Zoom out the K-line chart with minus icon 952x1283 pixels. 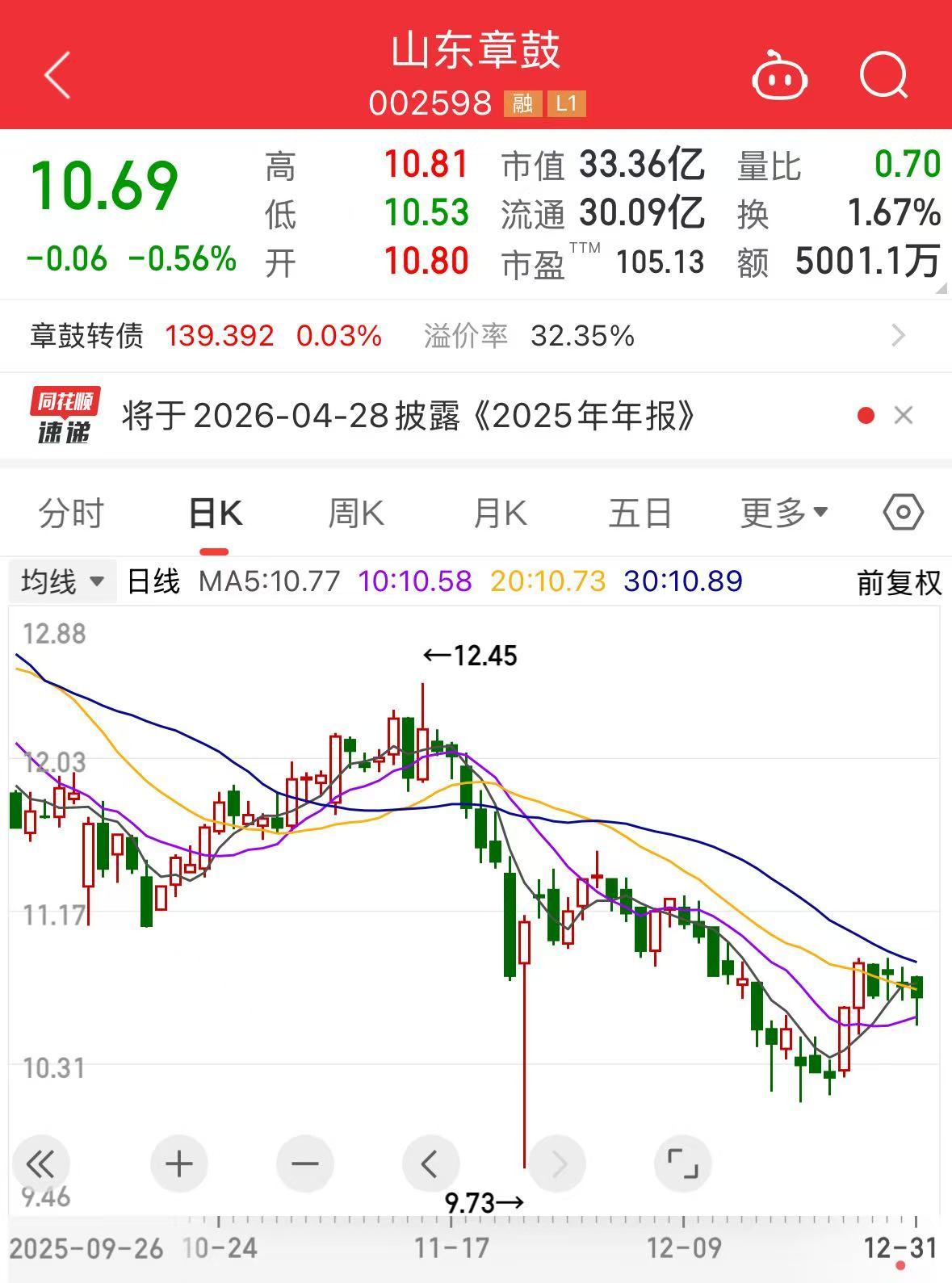pos(303,1164)
